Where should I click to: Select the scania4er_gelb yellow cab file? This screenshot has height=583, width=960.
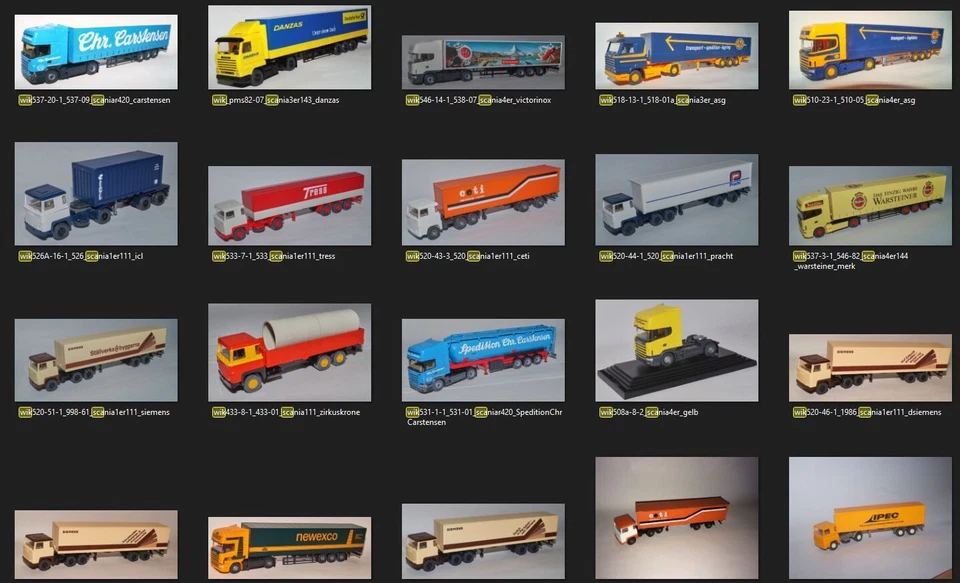[x=676, y=350]
